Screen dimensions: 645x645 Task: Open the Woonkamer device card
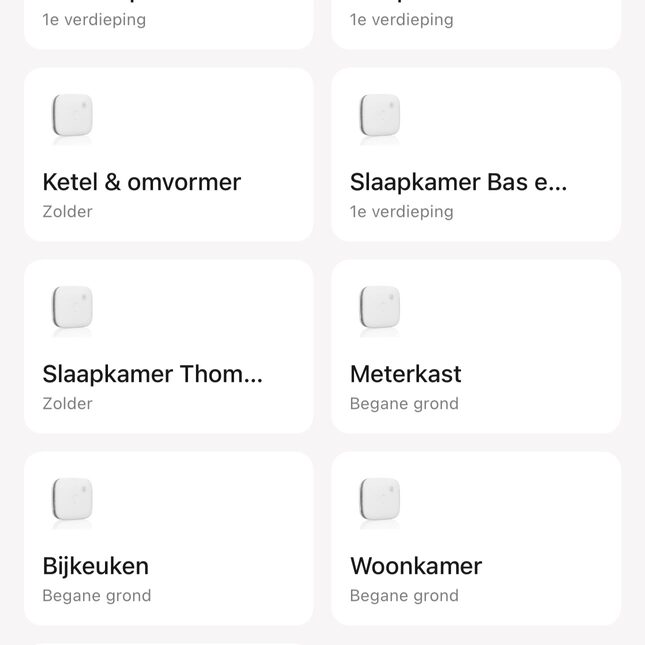tap(476, 539)
